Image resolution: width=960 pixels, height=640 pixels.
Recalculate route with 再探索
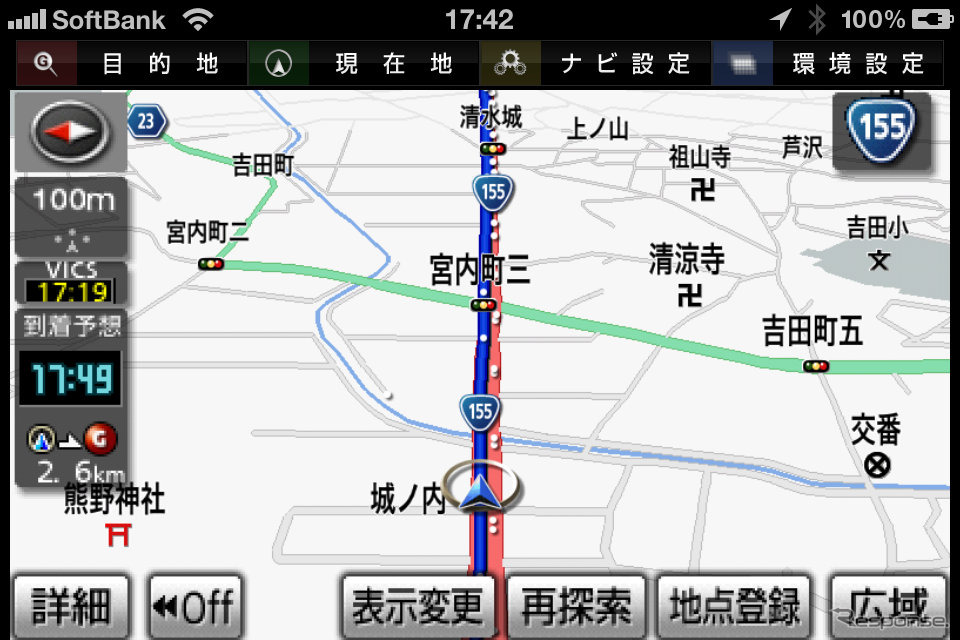click(579, 606)
